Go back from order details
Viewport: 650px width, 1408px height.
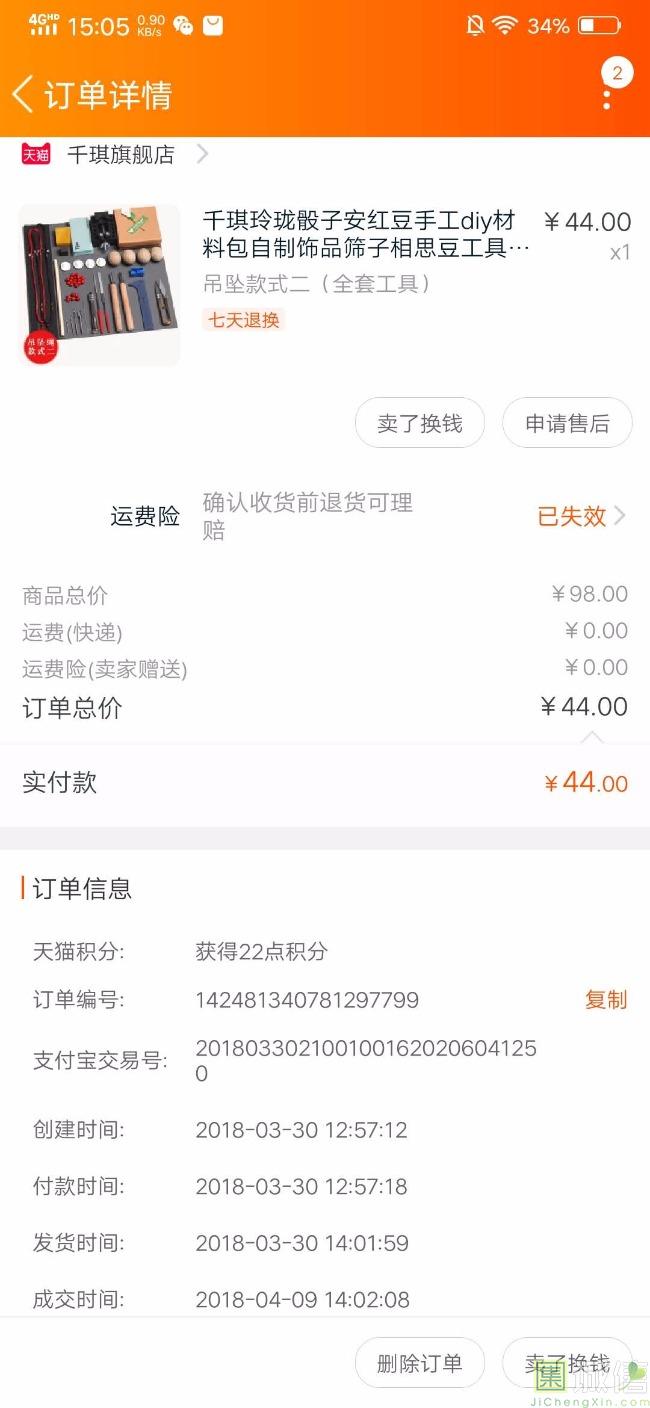coord(22,95)
